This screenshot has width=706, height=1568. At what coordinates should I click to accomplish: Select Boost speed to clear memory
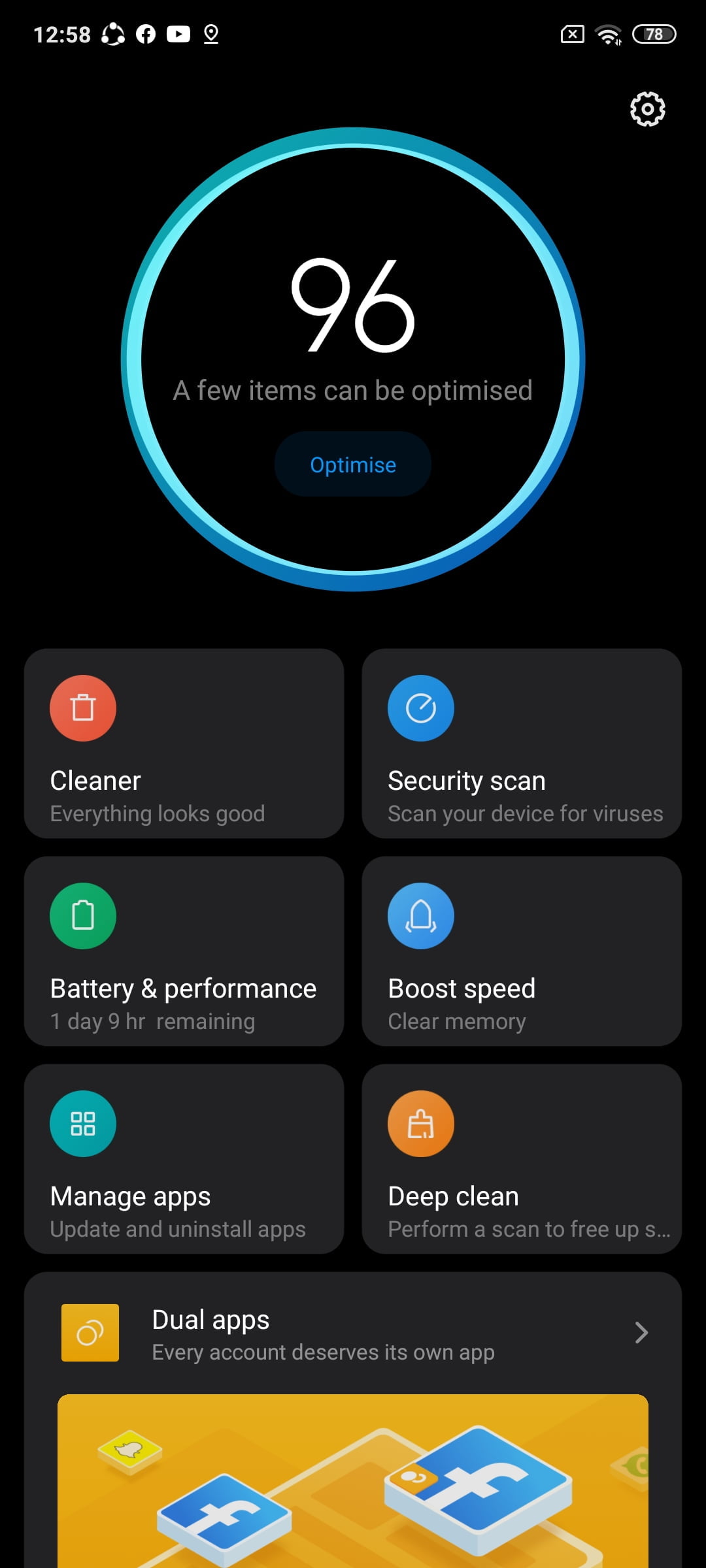click(x=522, y=951)
